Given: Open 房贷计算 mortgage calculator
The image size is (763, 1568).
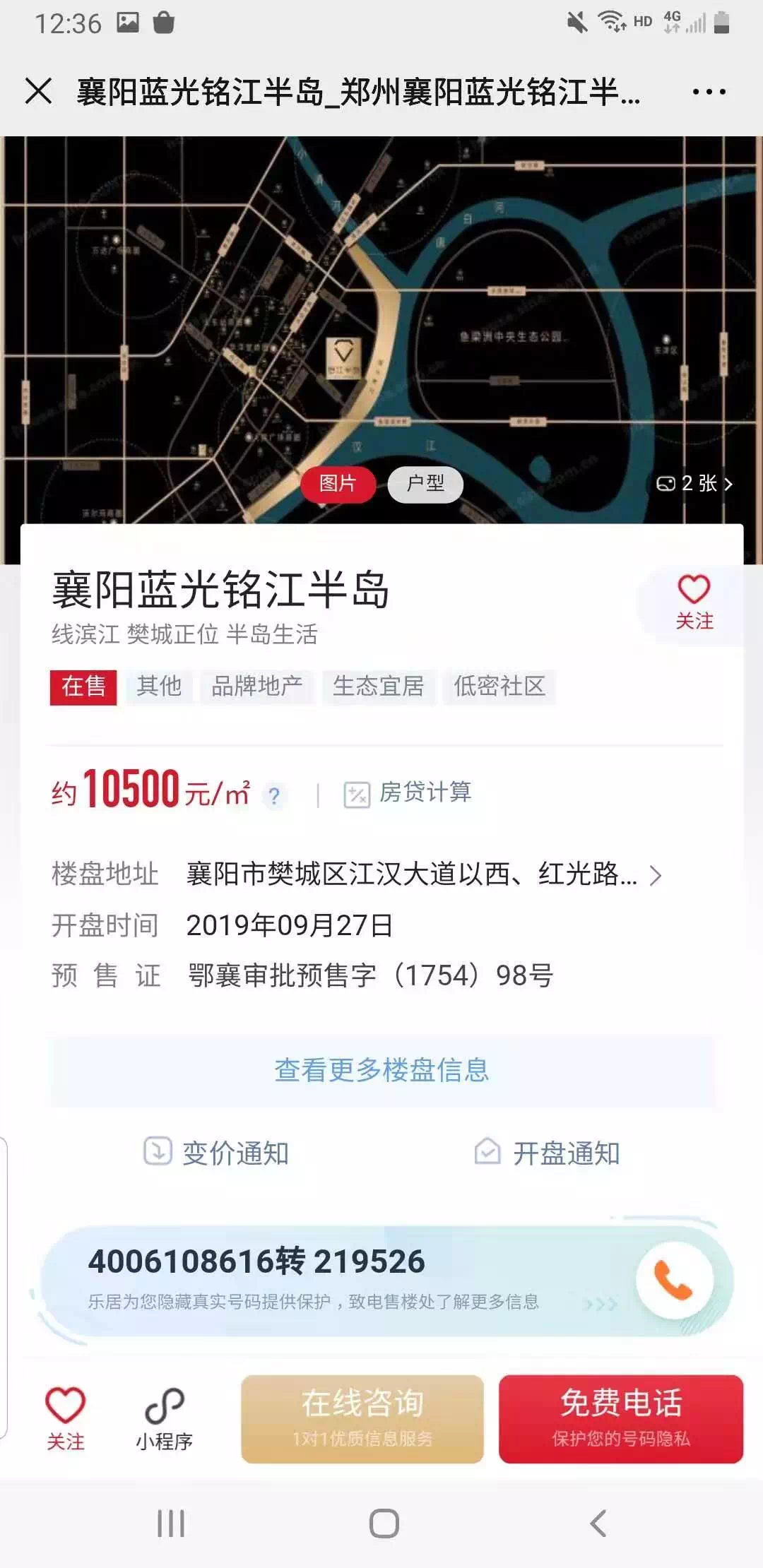Looking at the screenshot, I should tap(408, 793).
